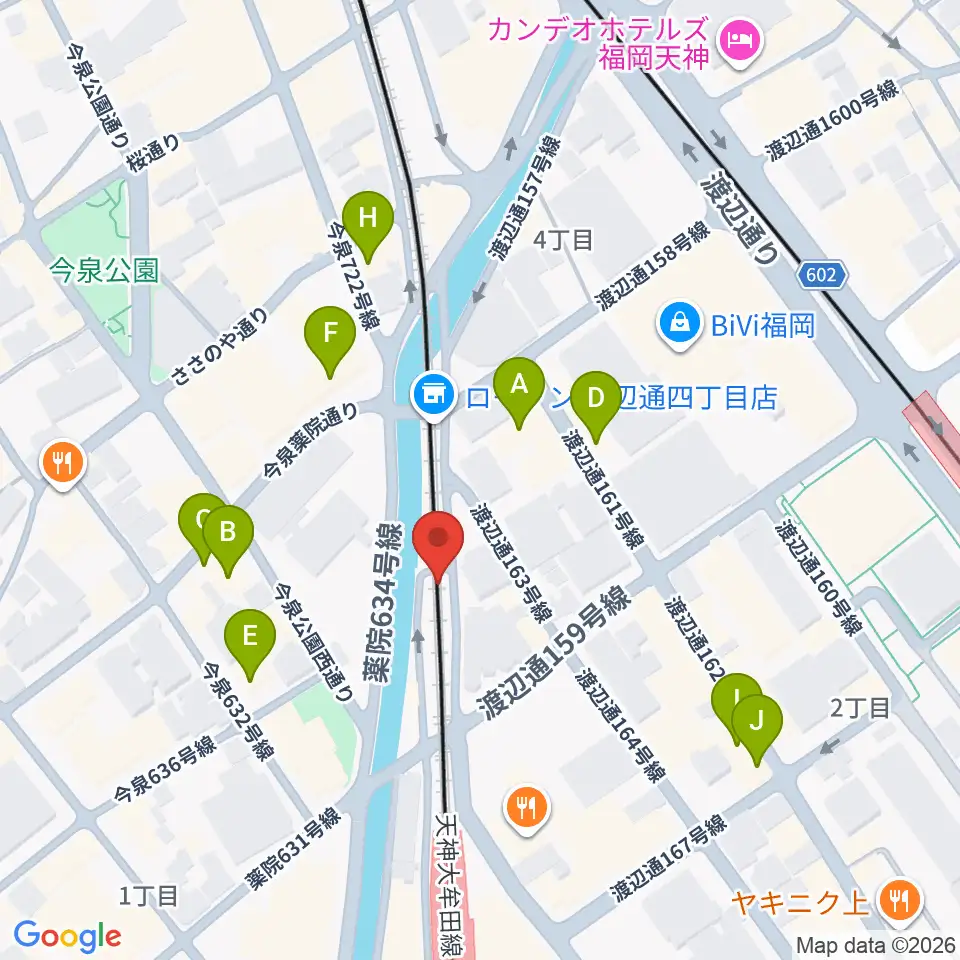Select green marker H
This screenshot has width=960, height=960.
pyautogui.click(x=367, y=224)
